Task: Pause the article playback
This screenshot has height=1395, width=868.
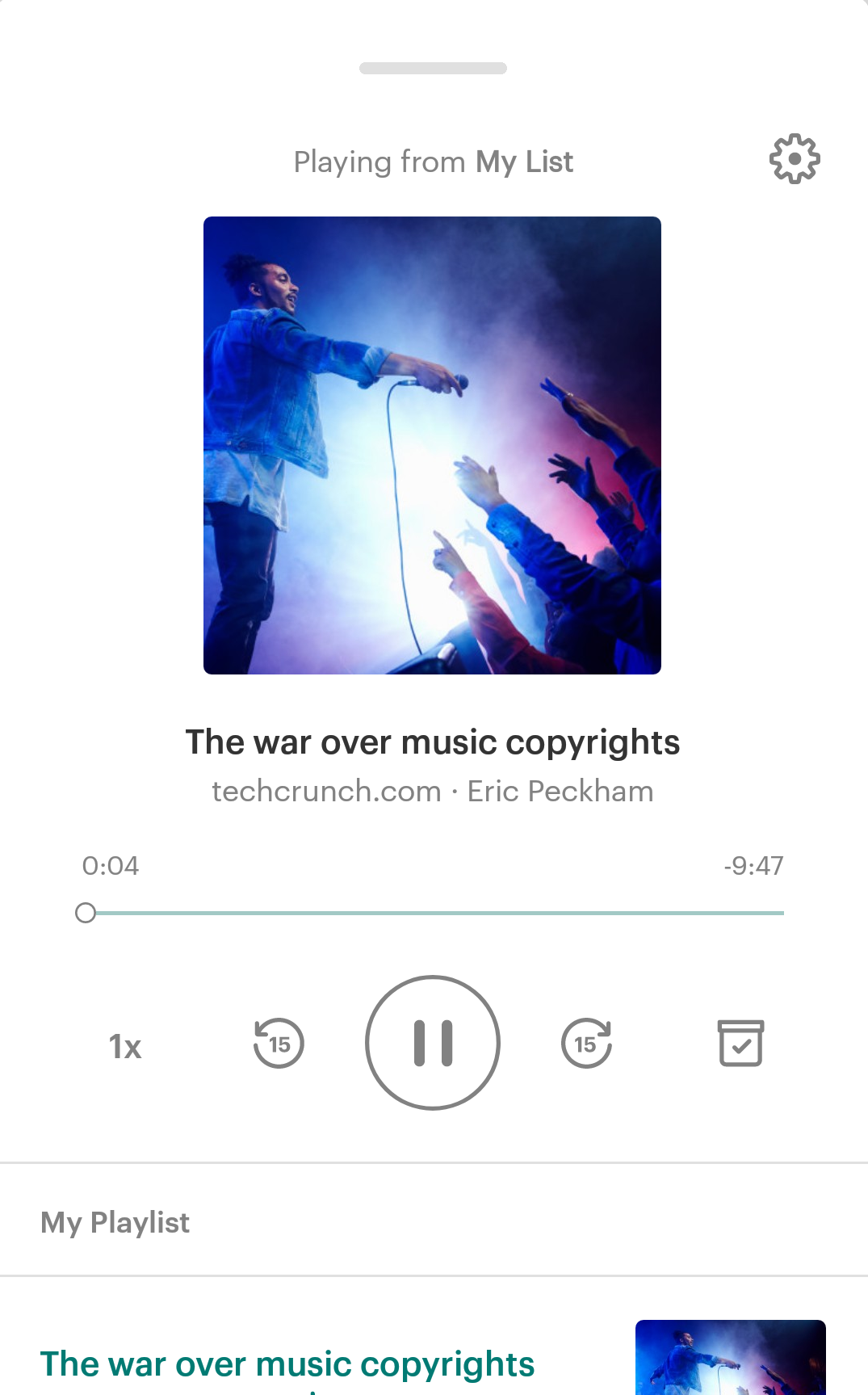Action: 433,1043
